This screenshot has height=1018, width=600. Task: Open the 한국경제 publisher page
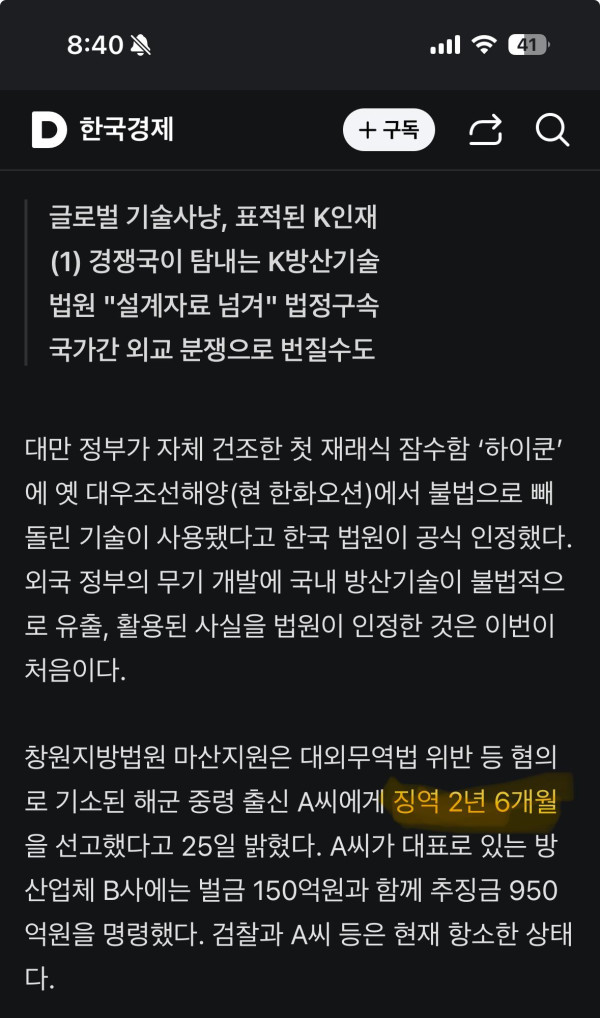(127, 130)
